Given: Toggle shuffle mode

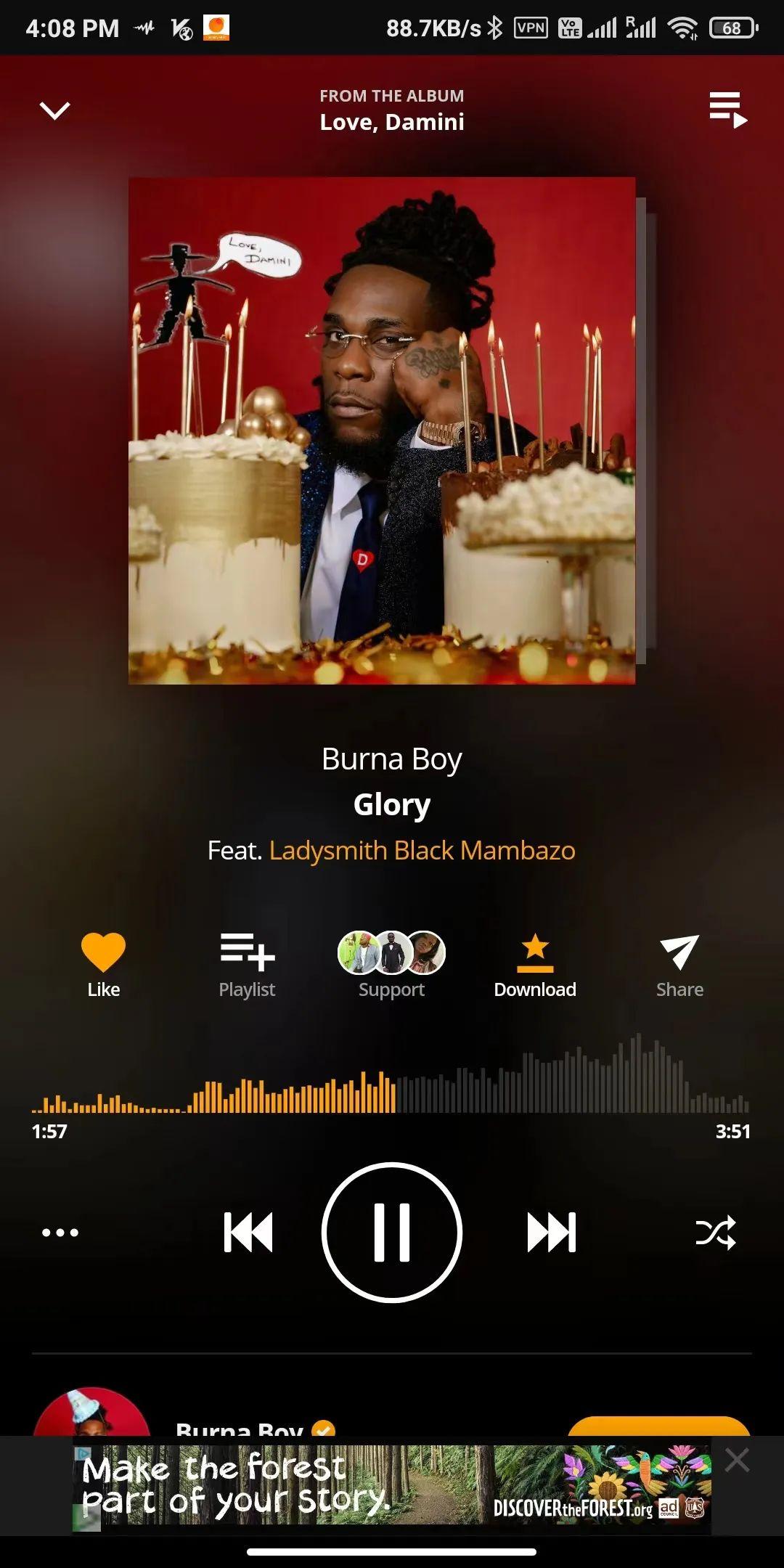Looking at the screenshot, I should [716, 1232].
